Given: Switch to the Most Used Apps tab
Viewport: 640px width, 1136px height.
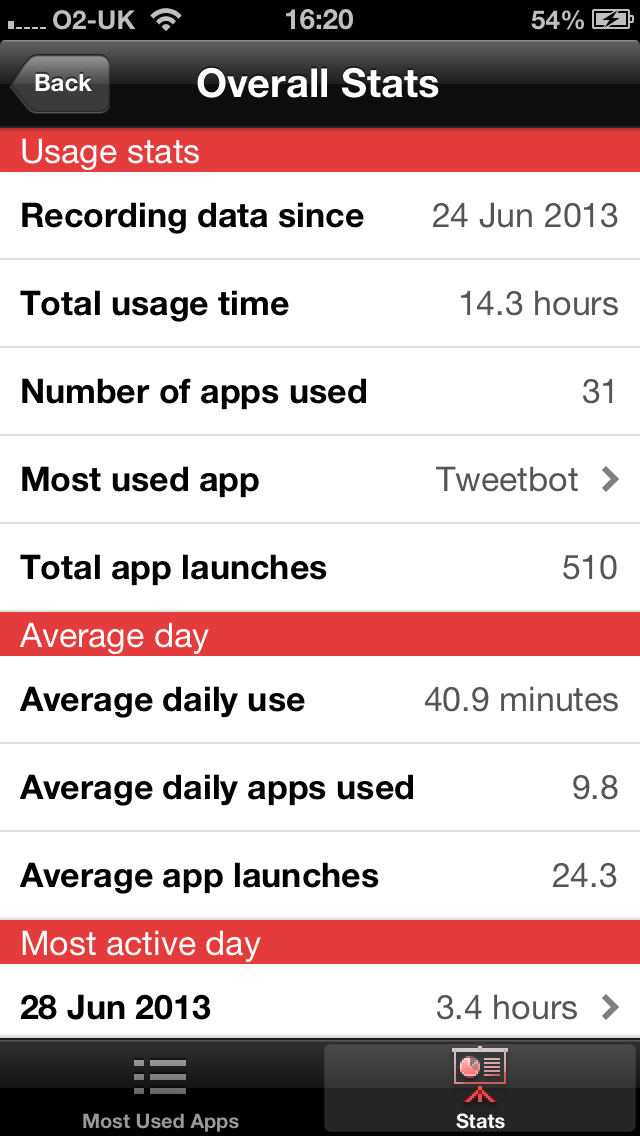Looking at the screenshot, I should 160,1090.
